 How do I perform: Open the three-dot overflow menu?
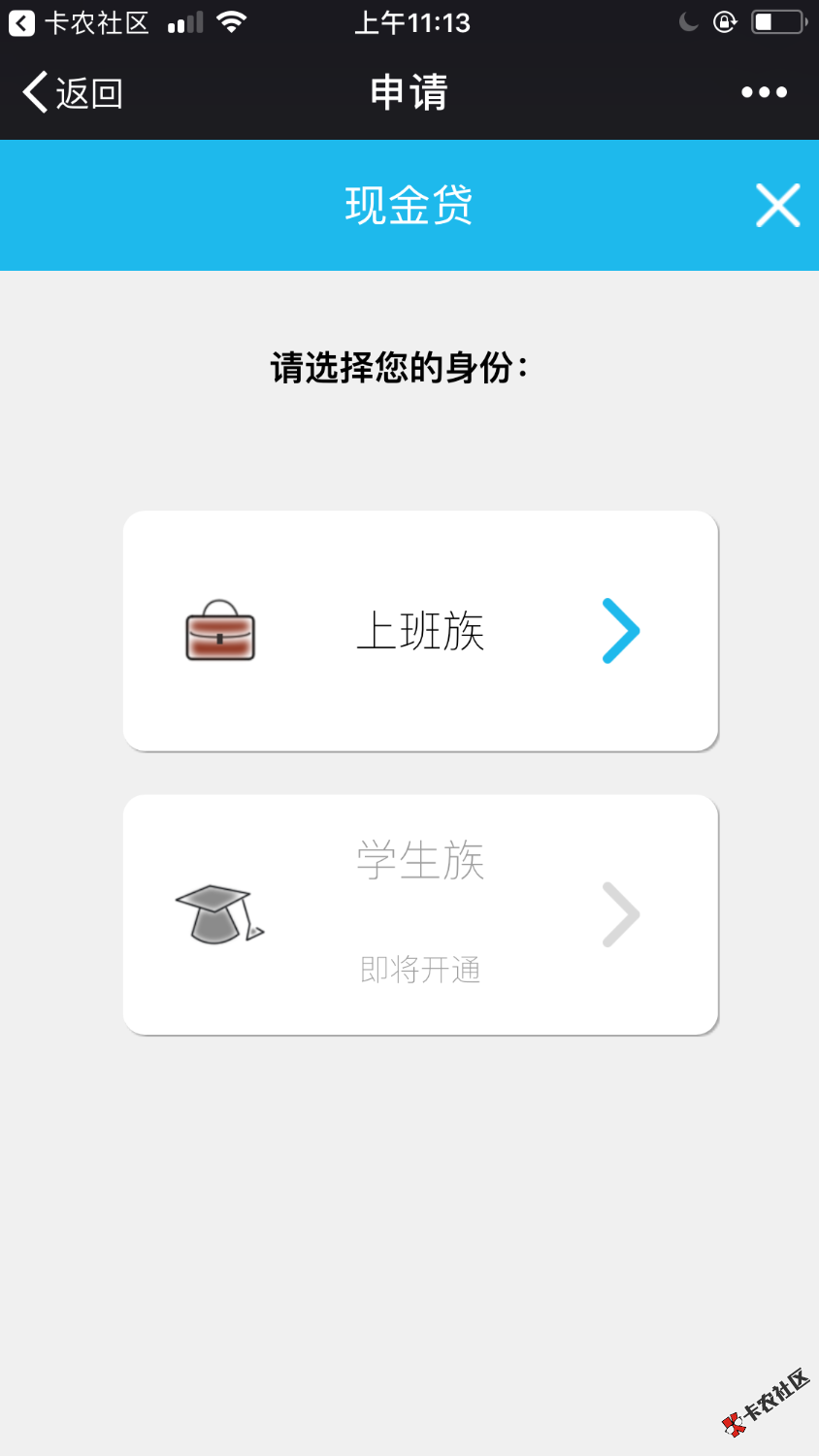764,92
